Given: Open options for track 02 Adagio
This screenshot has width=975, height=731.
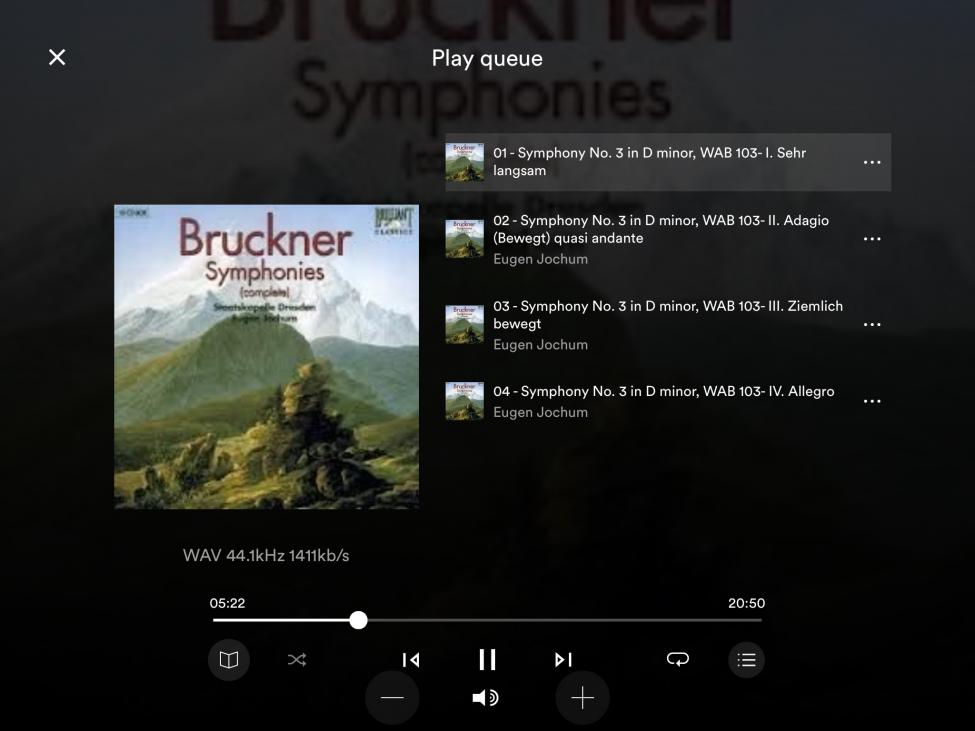Looking at the screenshot, I should 872,239.
